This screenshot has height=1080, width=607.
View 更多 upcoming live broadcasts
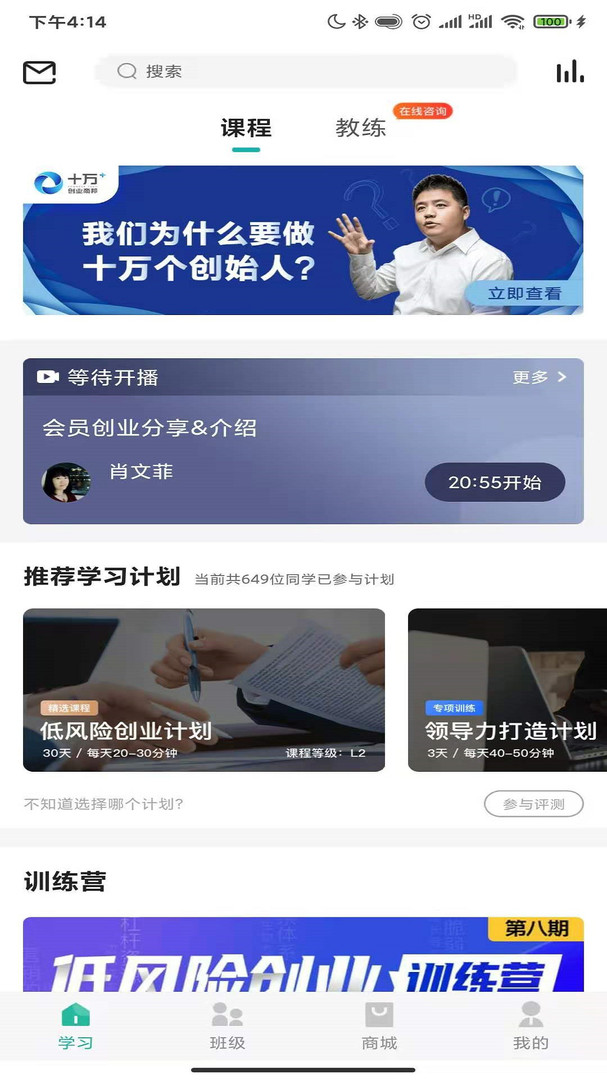click(x=539, y=377)
